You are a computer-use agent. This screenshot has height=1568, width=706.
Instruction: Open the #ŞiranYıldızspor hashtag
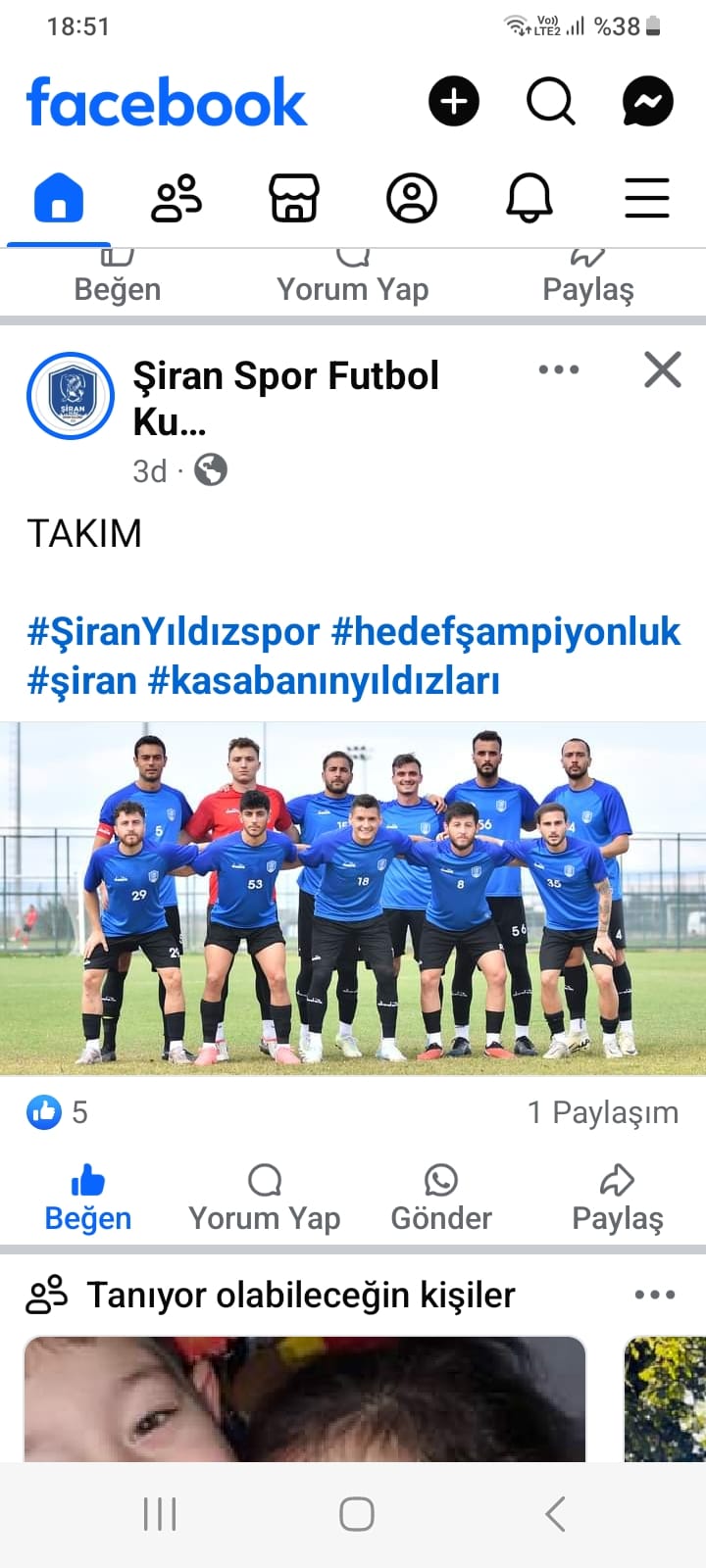(174, 632)
